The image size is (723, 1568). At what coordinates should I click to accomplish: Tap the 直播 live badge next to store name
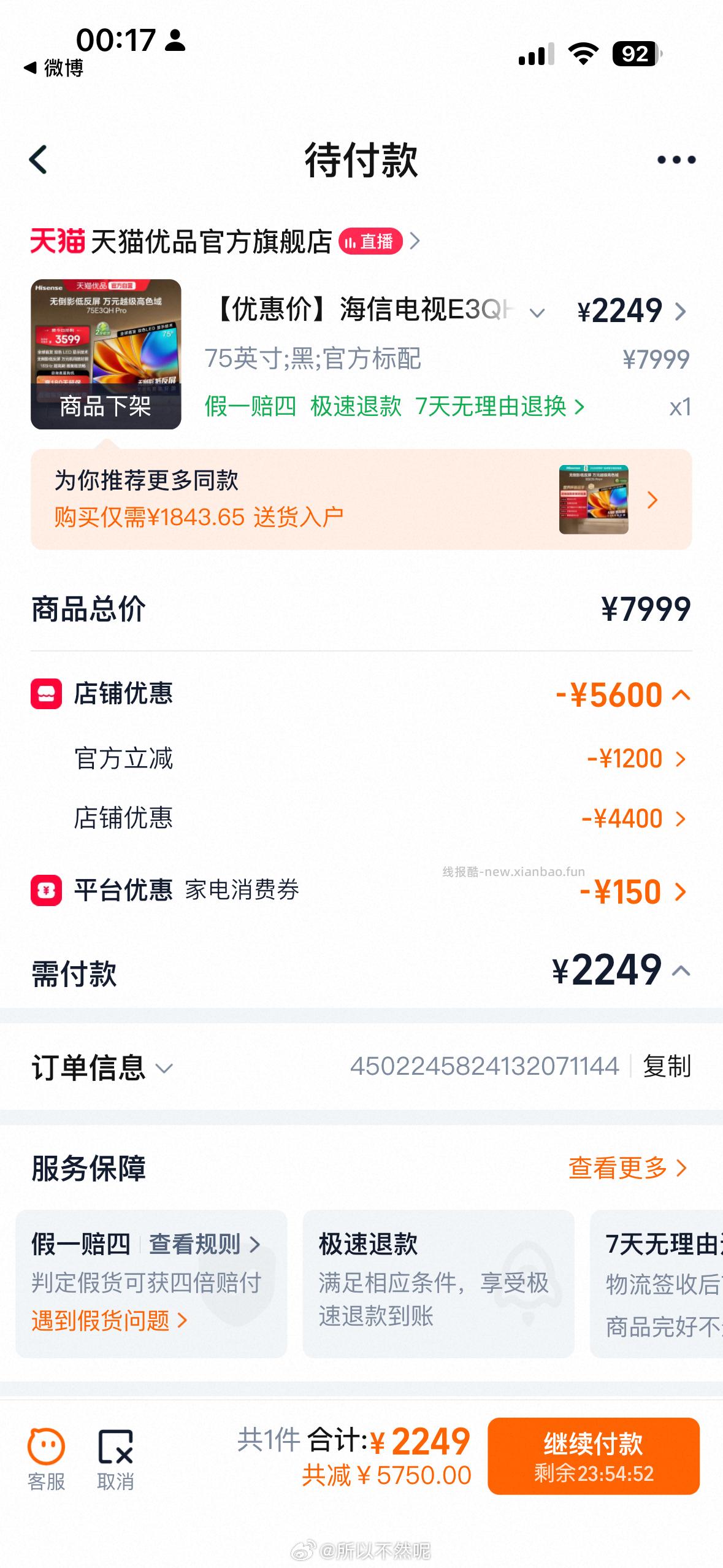tap(370, 242)
